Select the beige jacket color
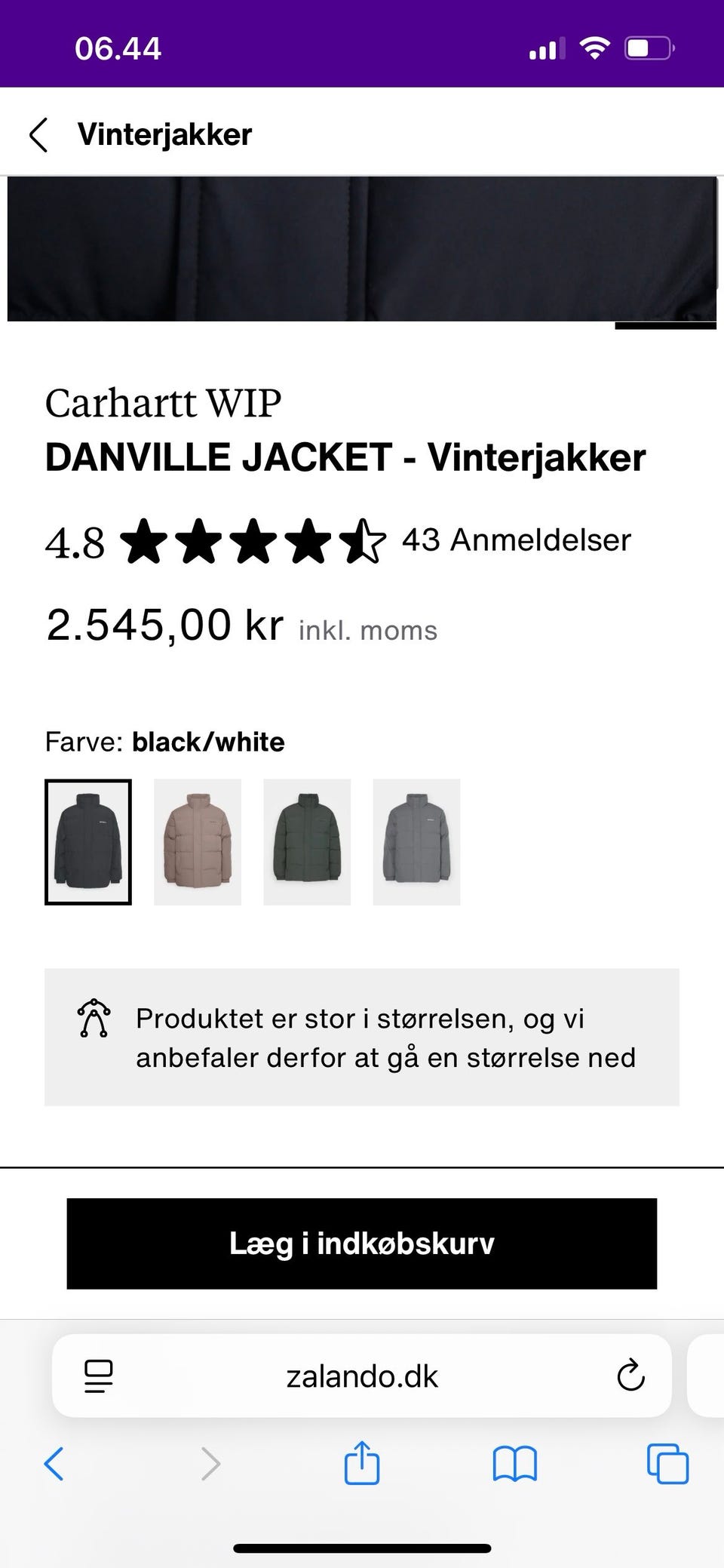This screenshot has width=724, height=1568. [198, 841]
